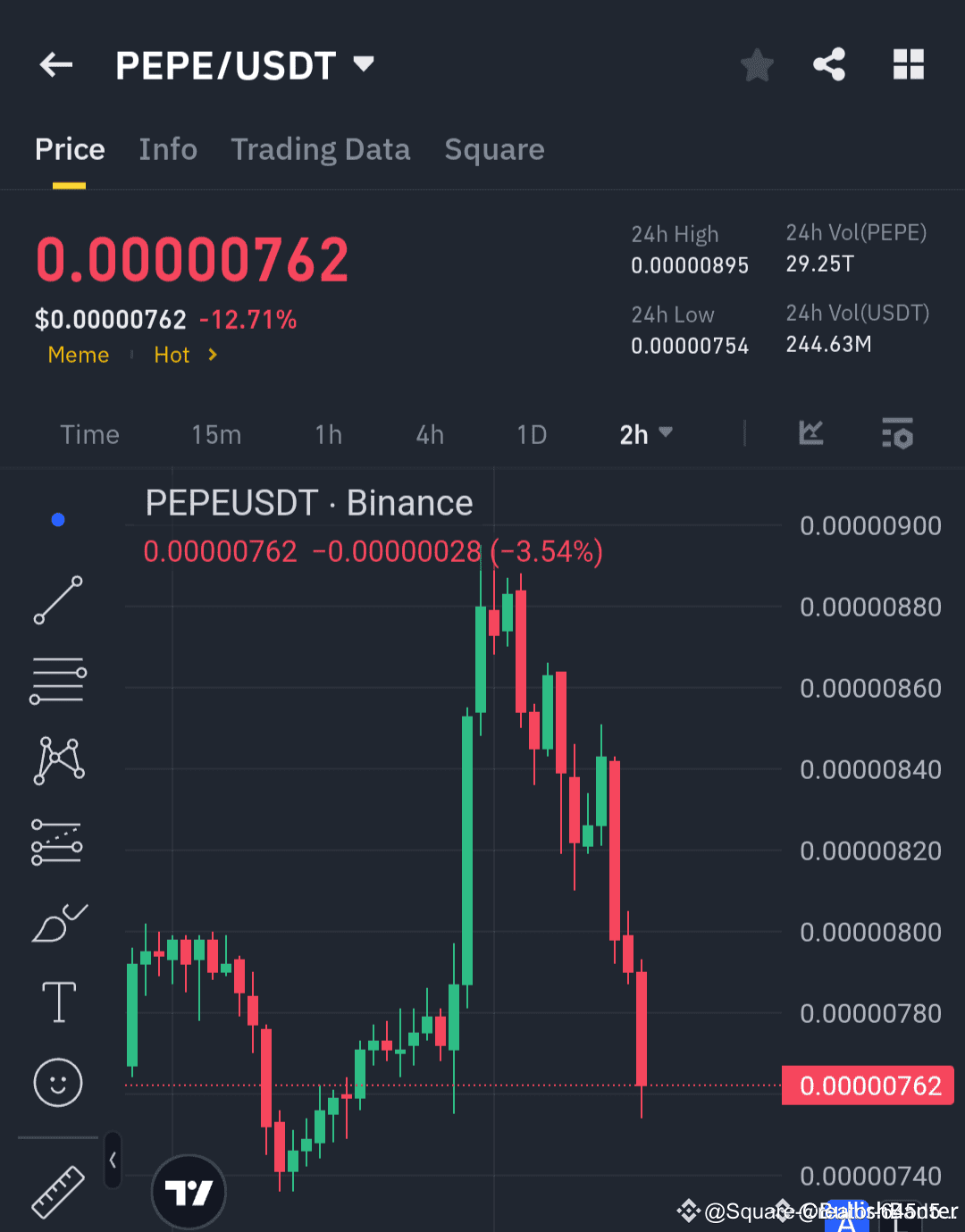
Task: Open the Hot token list link
Action: (172, 355)
